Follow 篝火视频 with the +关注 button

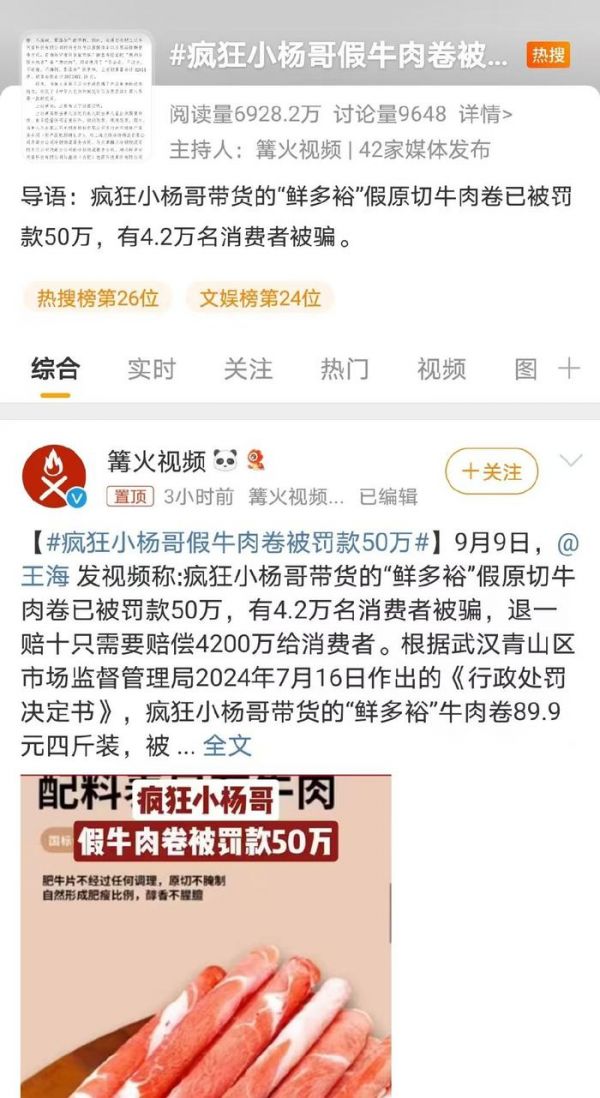pos(492,471)
